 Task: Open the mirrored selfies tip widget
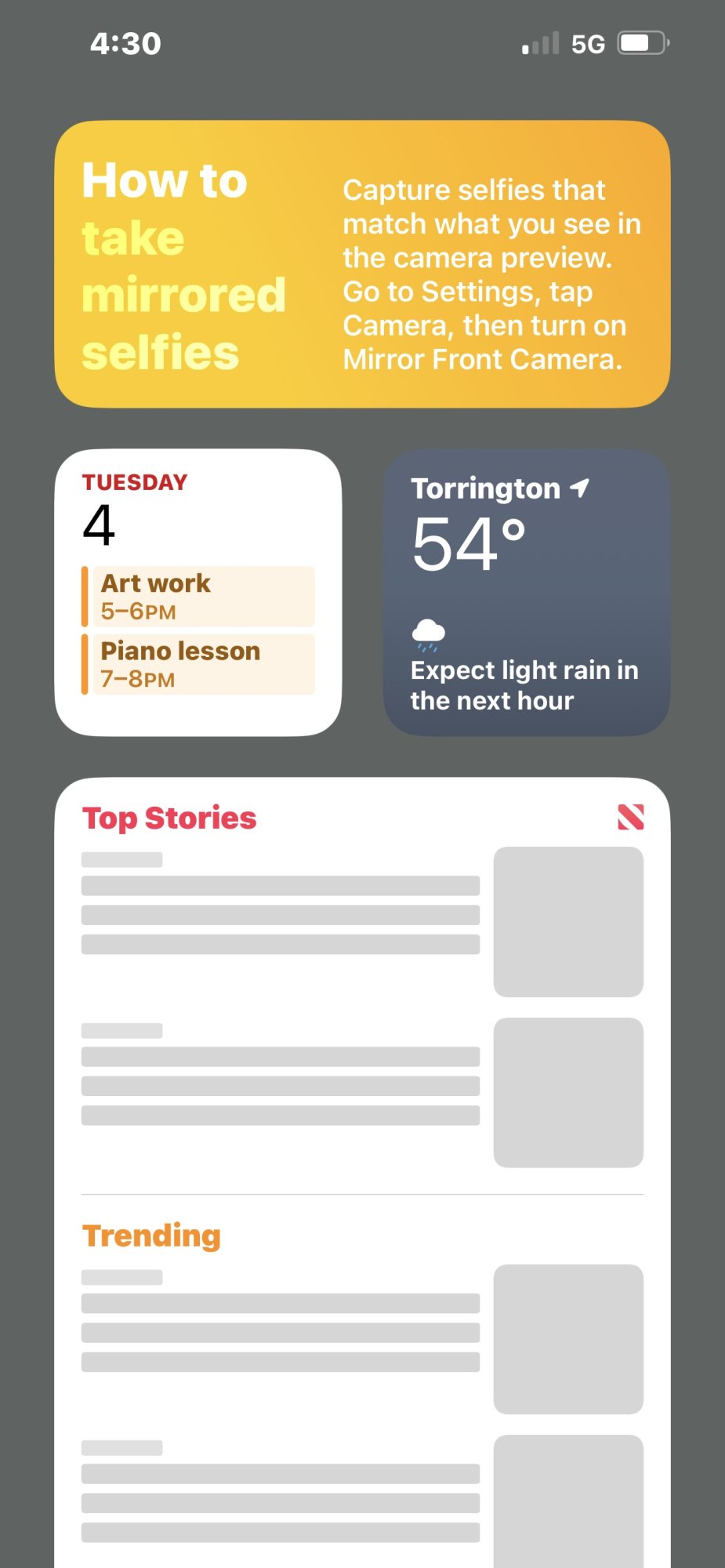[x=362, y=264]
